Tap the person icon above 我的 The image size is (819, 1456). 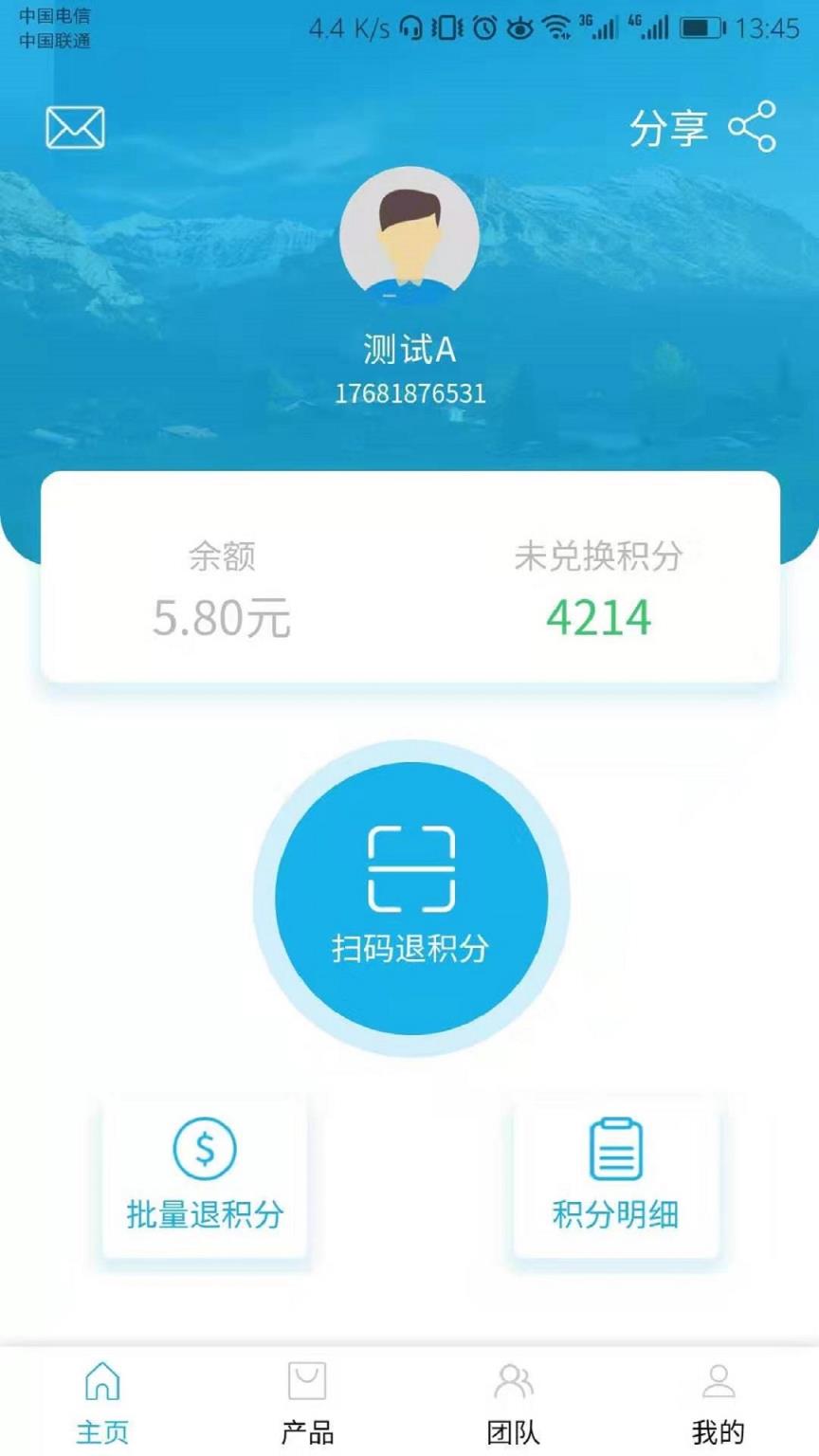point(718,1384)
